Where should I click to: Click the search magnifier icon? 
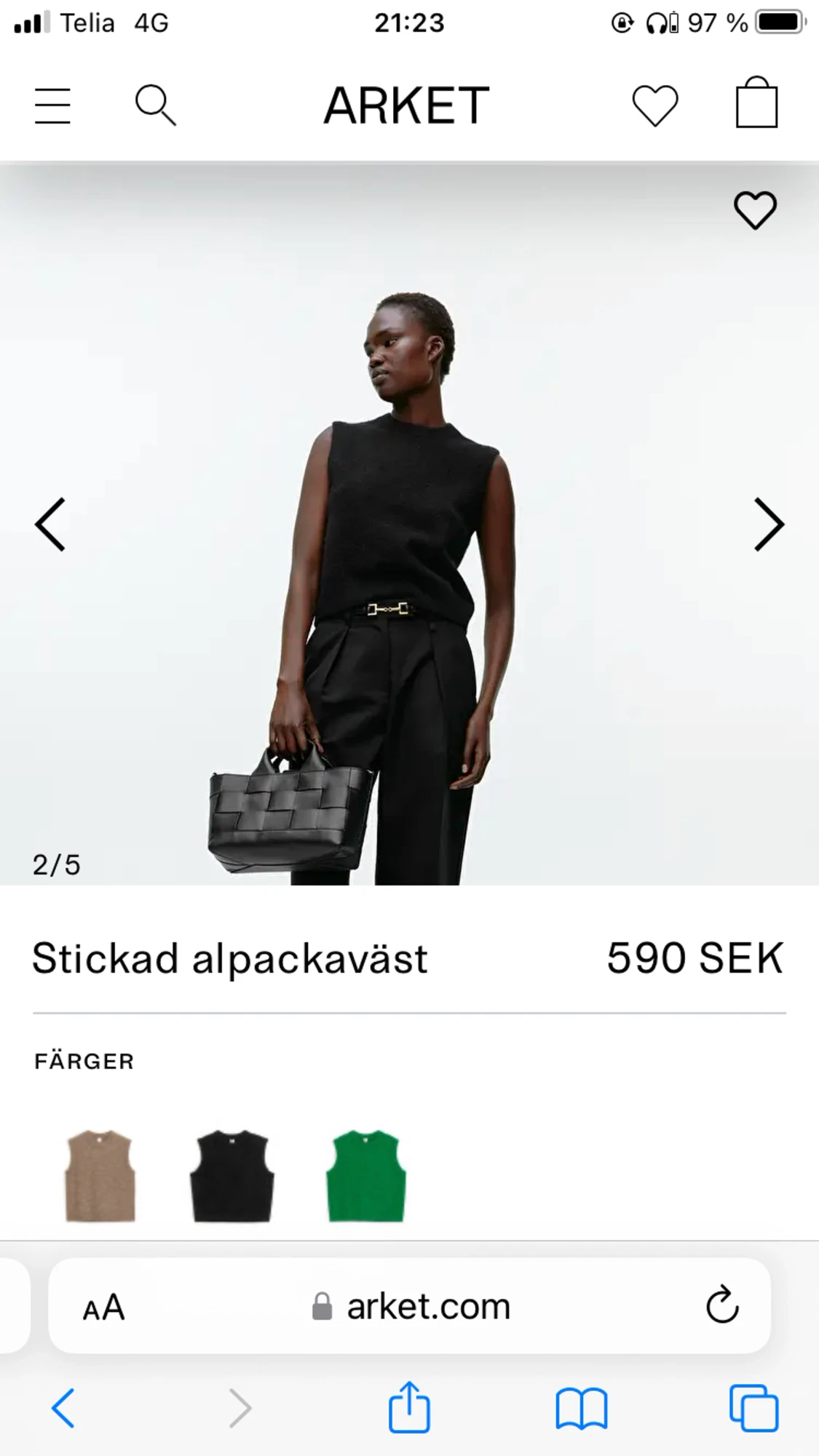point(156,103)
